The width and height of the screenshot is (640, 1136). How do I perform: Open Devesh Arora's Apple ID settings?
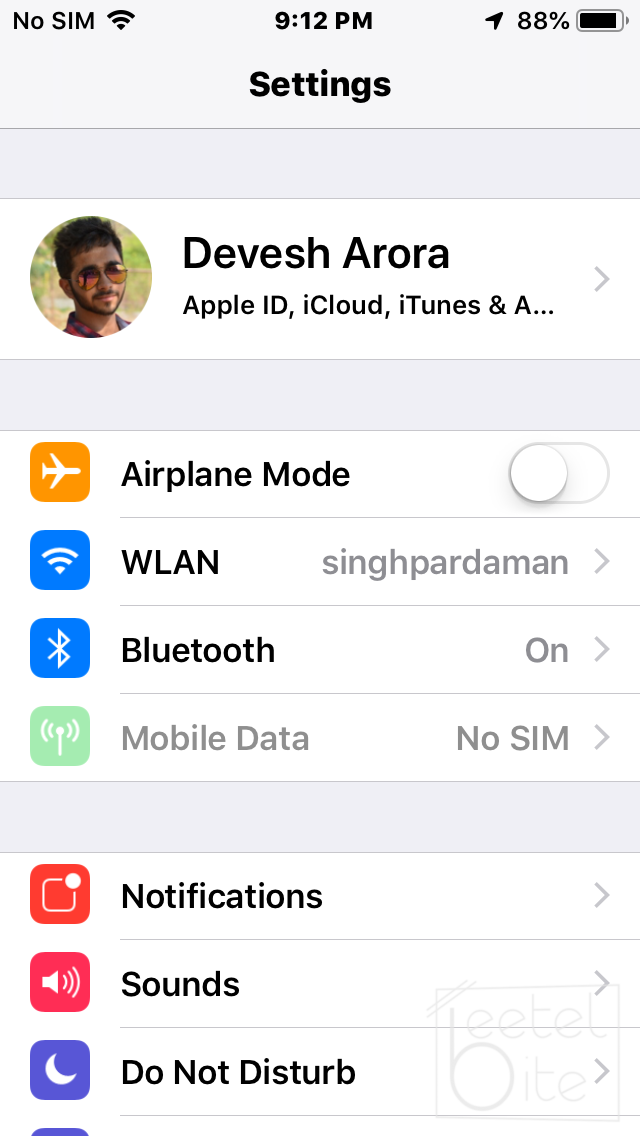320,278
